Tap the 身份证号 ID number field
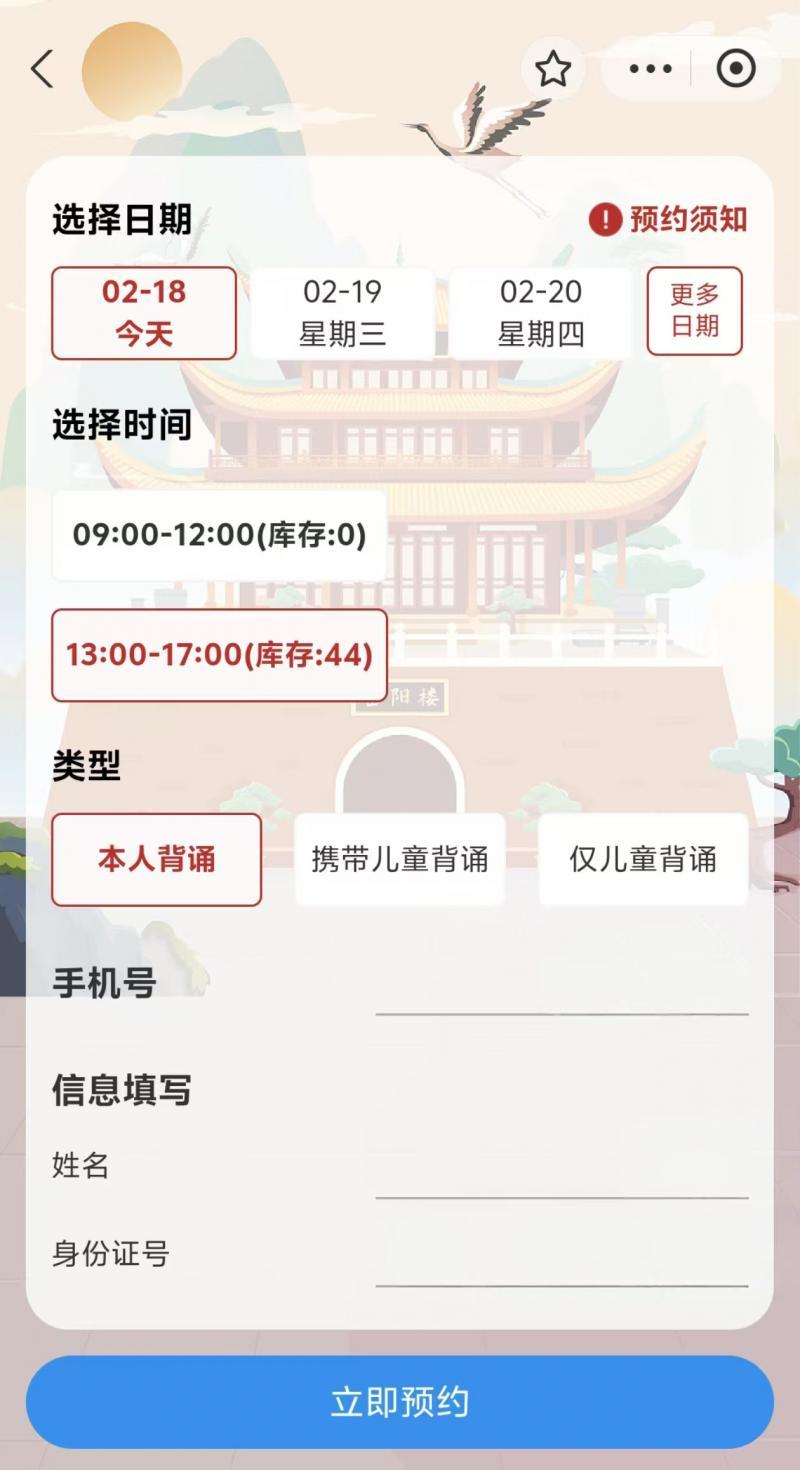This screenshot has width=800, height=1470. click(561, 1260)
